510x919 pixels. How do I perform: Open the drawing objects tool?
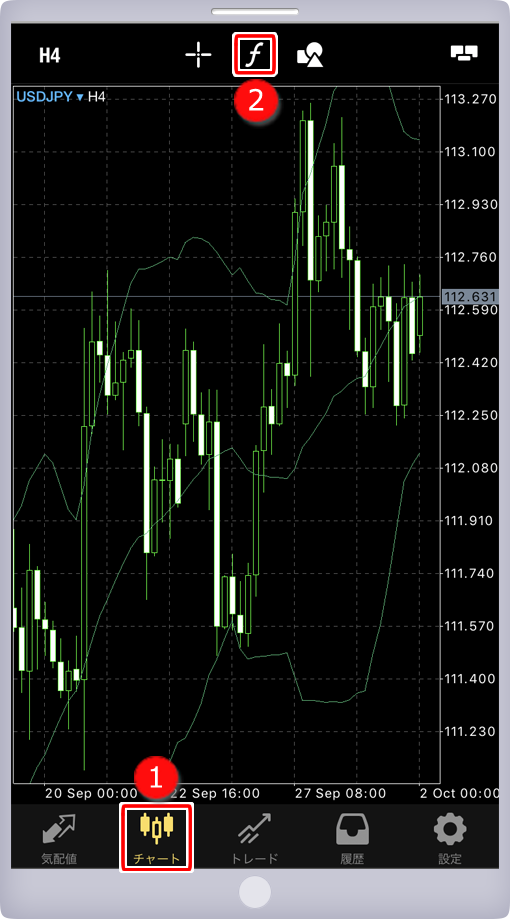tap(311, 55)
